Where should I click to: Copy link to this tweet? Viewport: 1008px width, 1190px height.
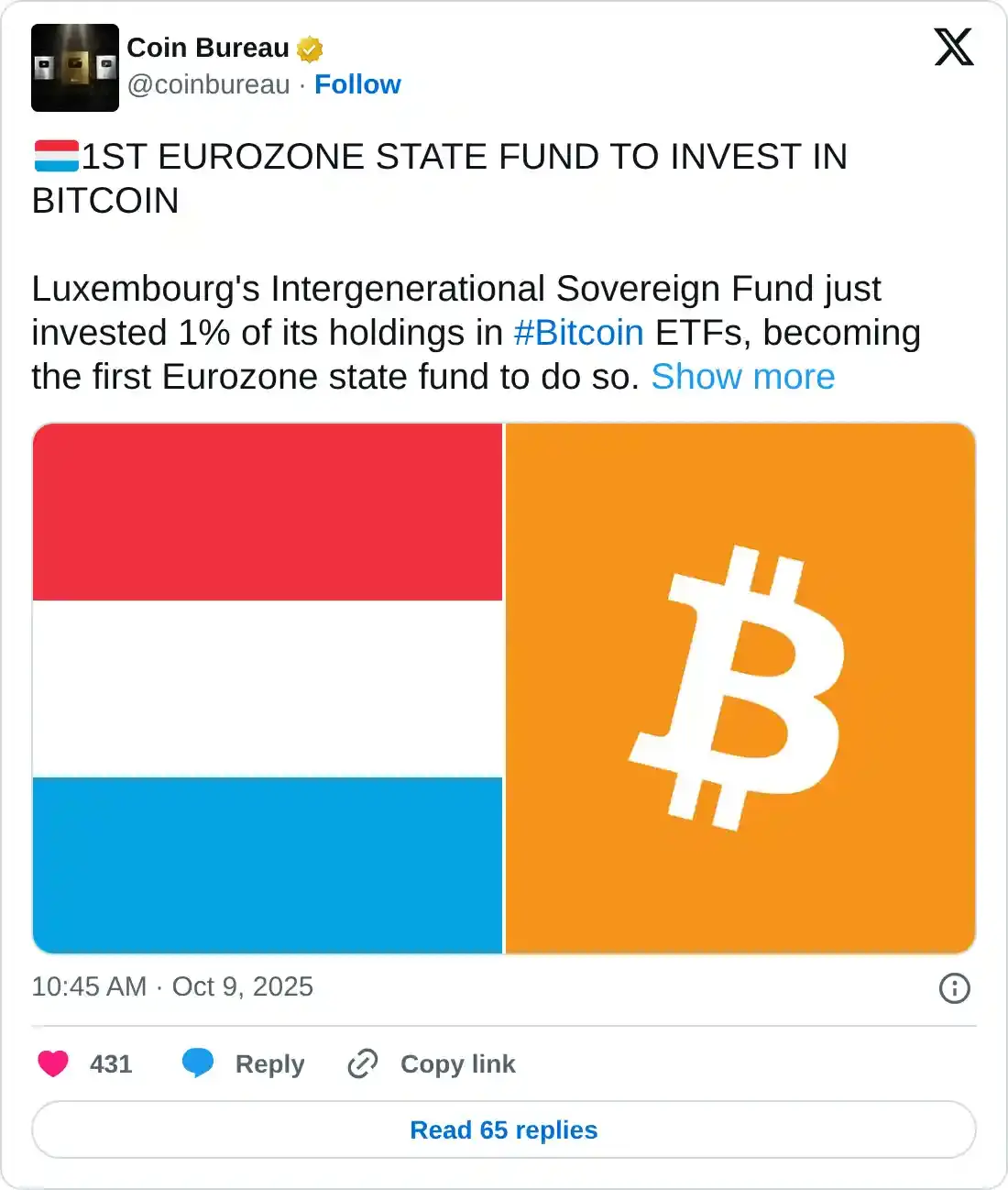pyautogui.click(x=433, y=1063)
